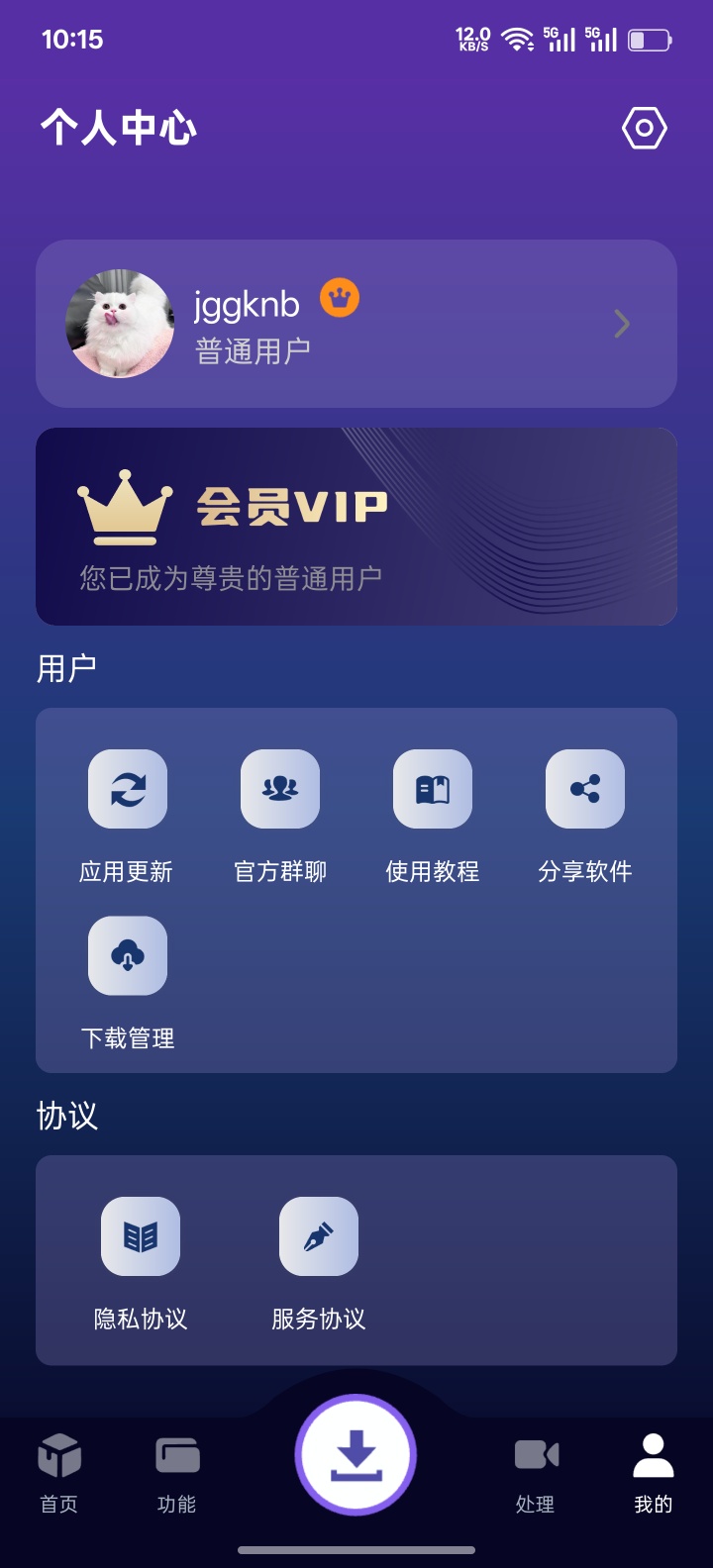Tap the 分享软件 share software icon
This screenshot has width=713, height=1568.
pyautogui.click(x=584, y=789)
